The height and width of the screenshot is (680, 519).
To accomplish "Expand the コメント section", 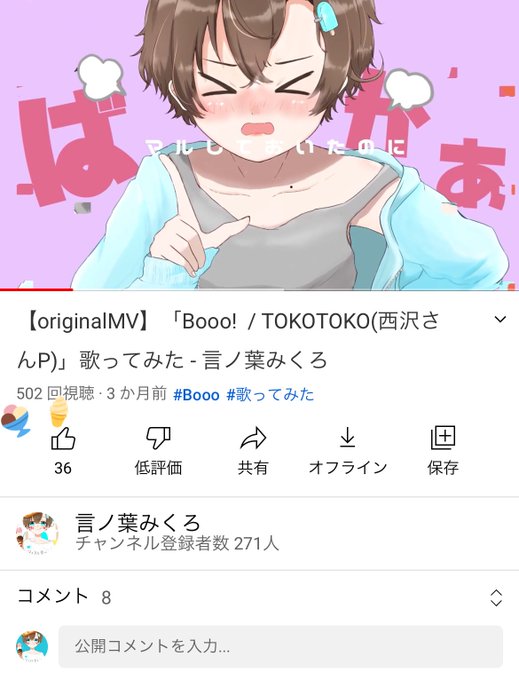I will click(259, 597).
